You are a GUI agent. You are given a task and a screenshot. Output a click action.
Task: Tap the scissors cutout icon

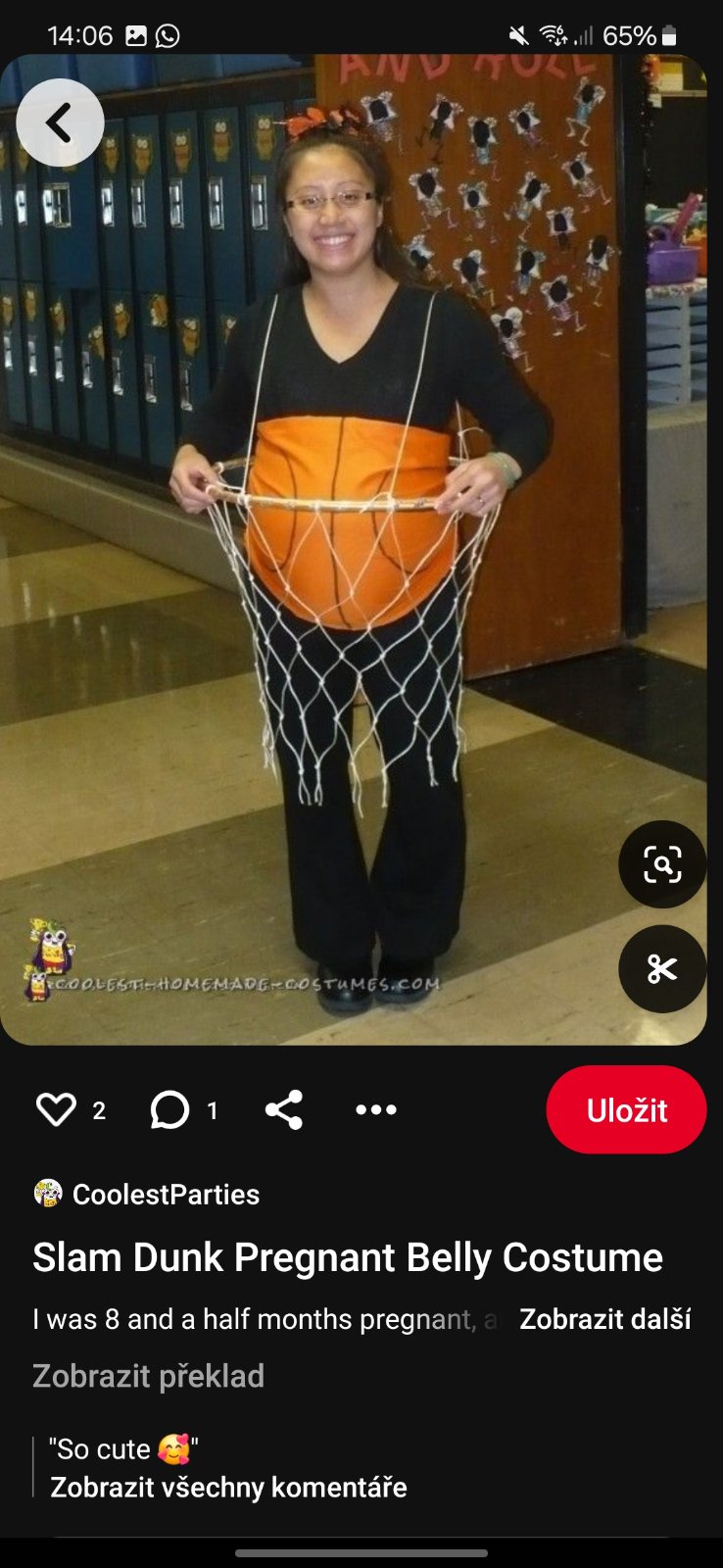(662, 969)
